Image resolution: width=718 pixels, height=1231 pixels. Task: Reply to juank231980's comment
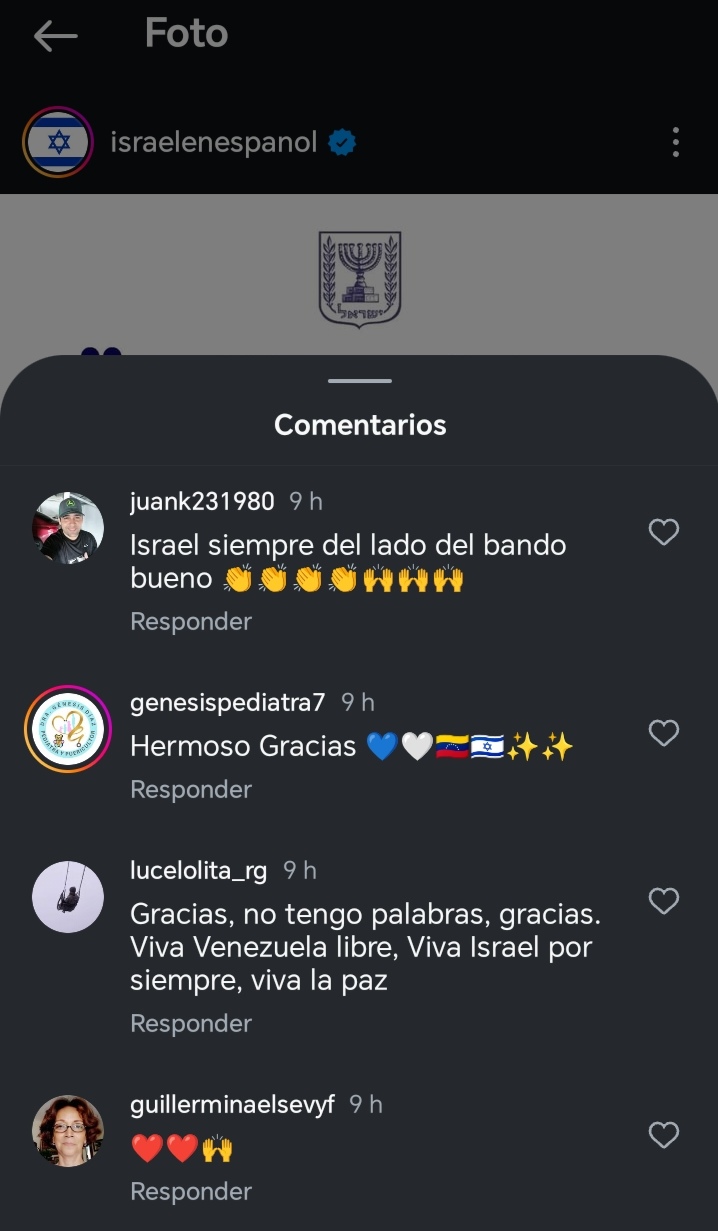point(191,621)
